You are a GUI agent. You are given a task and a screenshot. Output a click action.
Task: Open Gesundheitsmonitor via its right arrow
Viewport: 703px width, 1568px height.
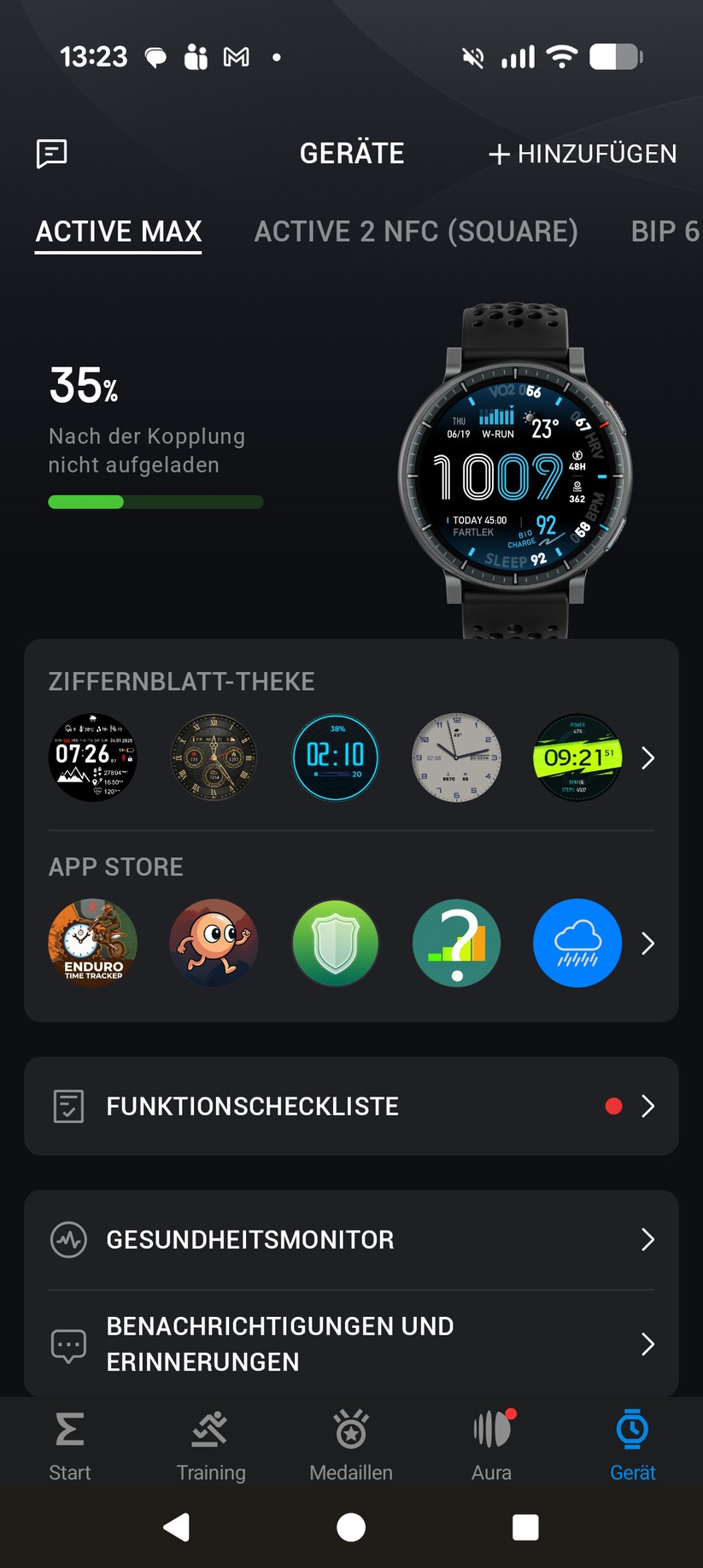tap(647, 1239)
